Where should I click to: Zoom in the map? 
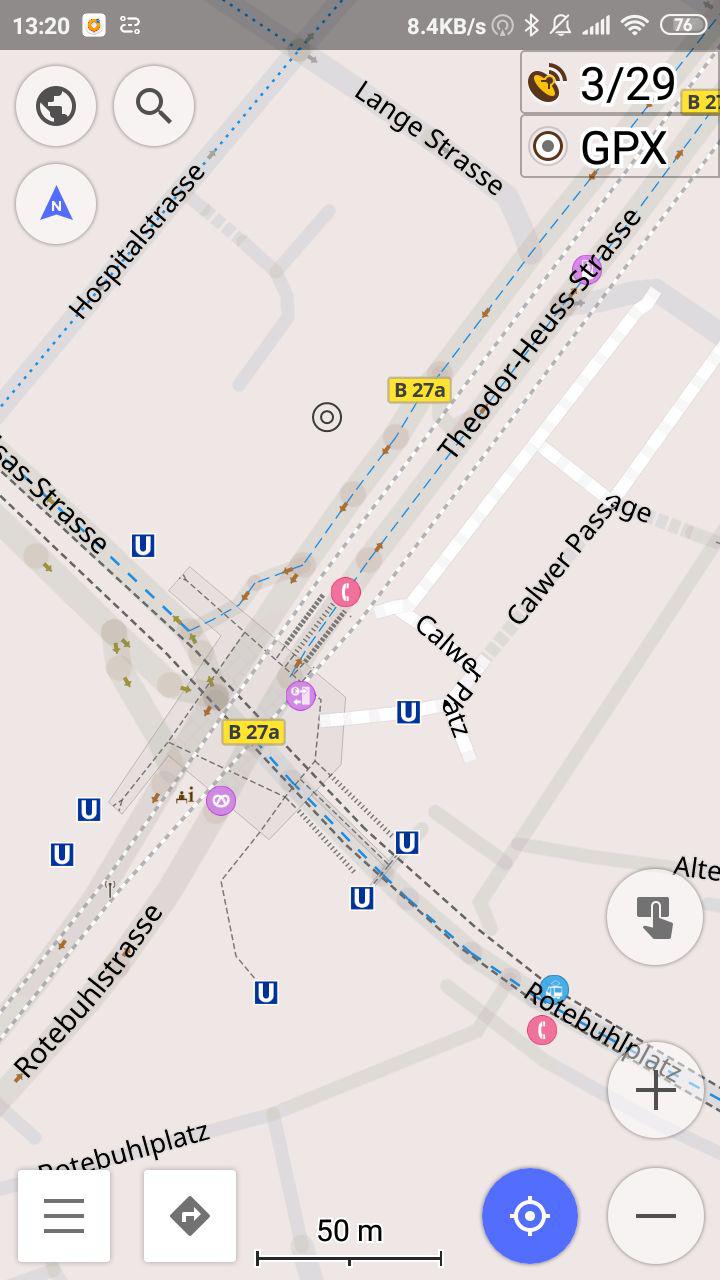click(655, 1090)
